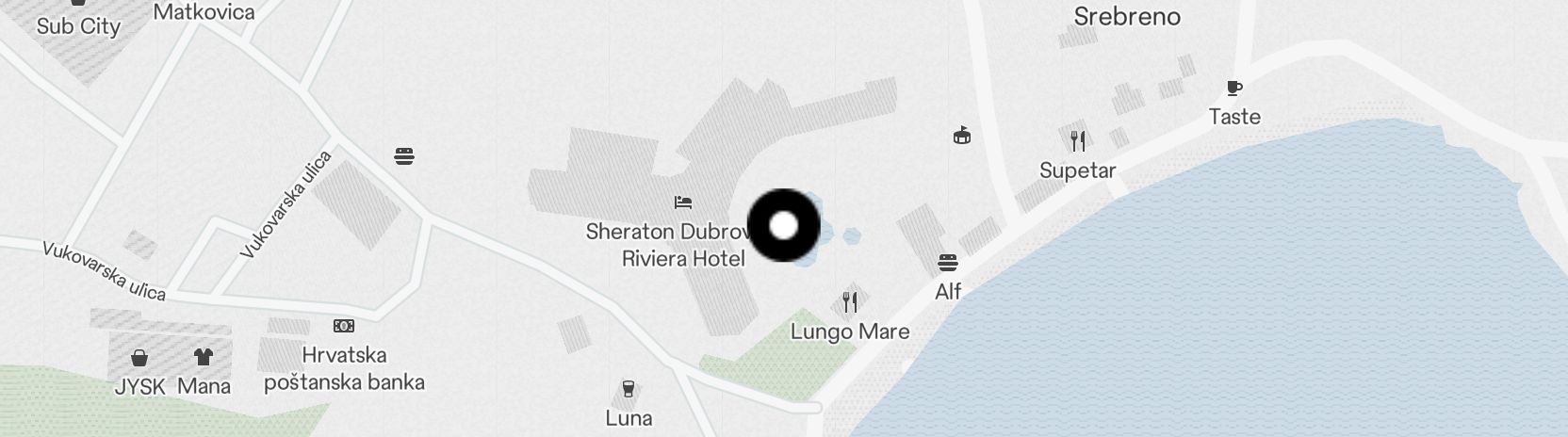This screenshot has height=437, width=1568.
Task: Open the Supetar restaurant marker
Action: [1078, 141]
